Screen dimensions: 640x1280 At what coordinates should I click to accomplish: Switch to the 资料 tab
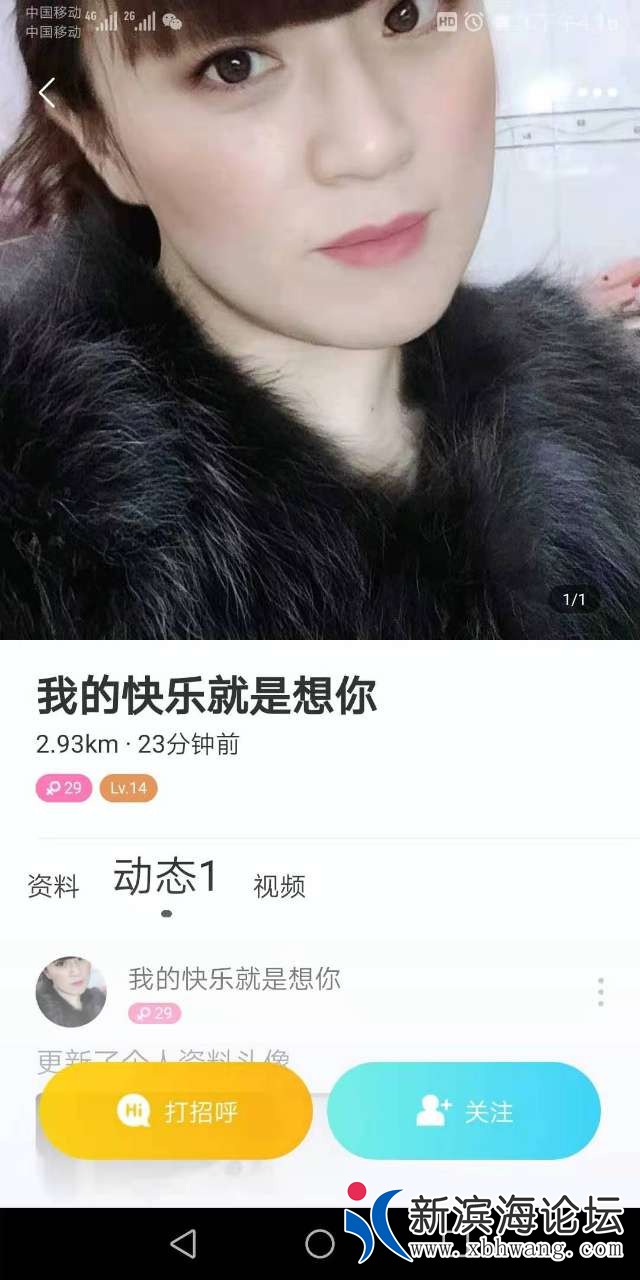(x=53, y=886)
